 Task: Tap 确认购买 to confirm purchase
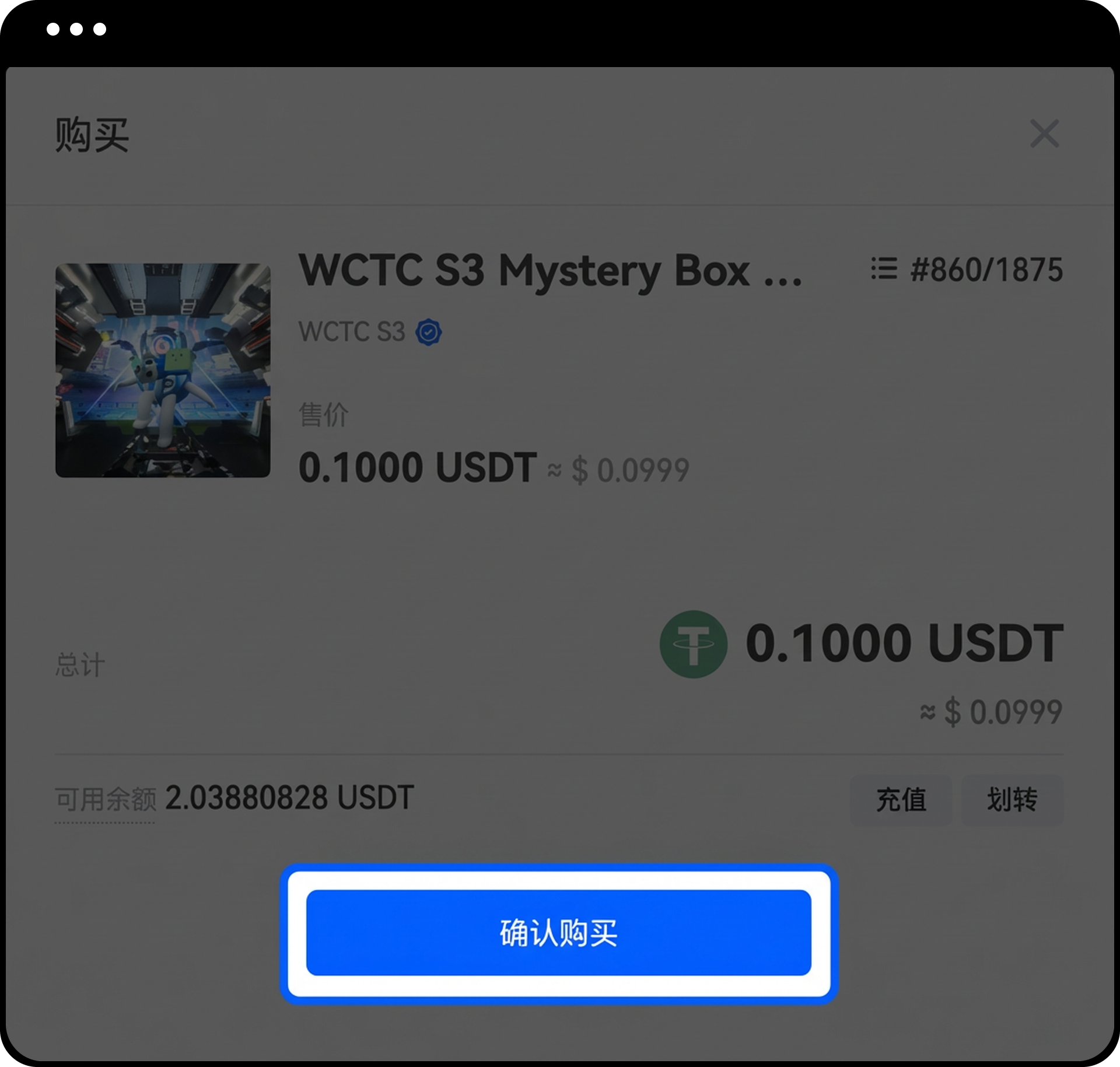coord(558,932)
